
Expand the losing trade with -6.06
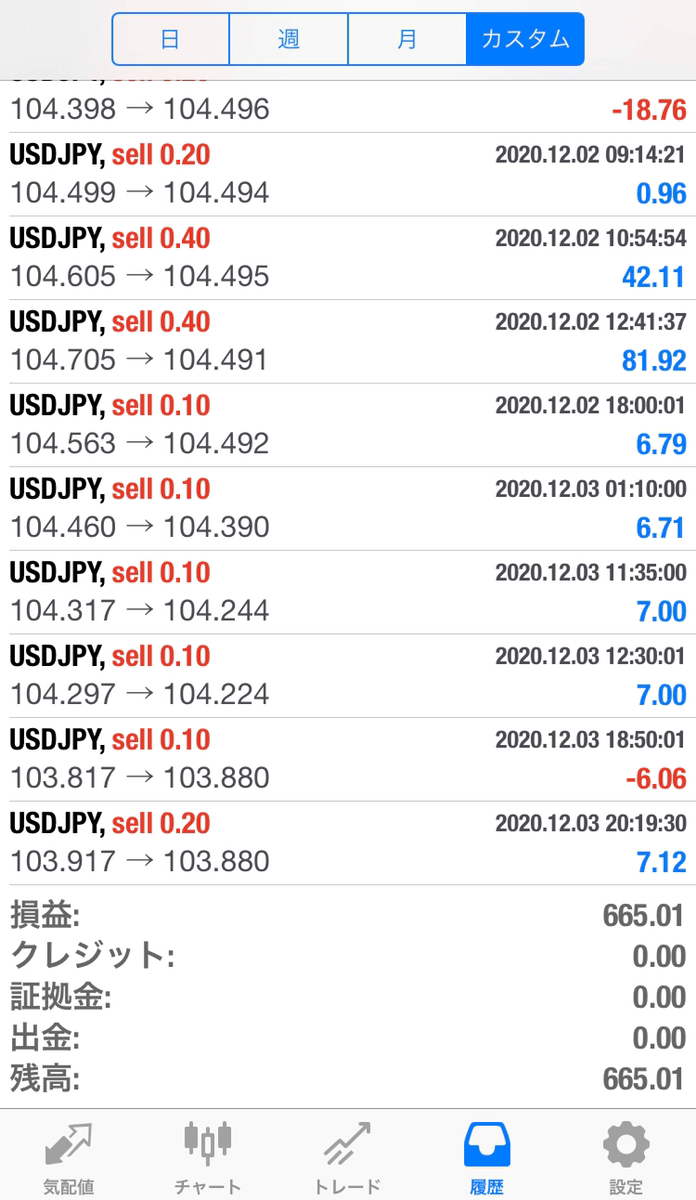(x=348, y=759)
